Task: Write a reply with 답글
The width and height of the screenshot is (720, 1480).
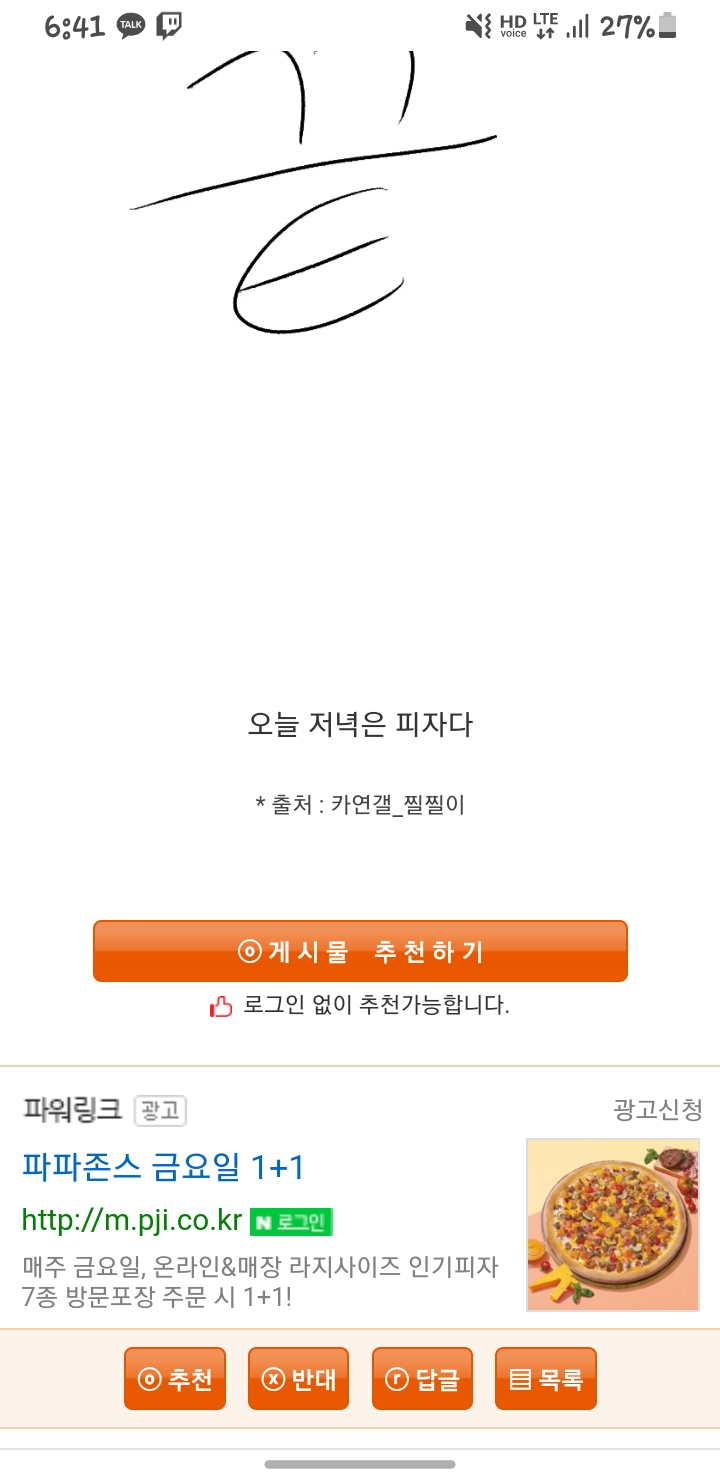Action: click(422, 1379)
